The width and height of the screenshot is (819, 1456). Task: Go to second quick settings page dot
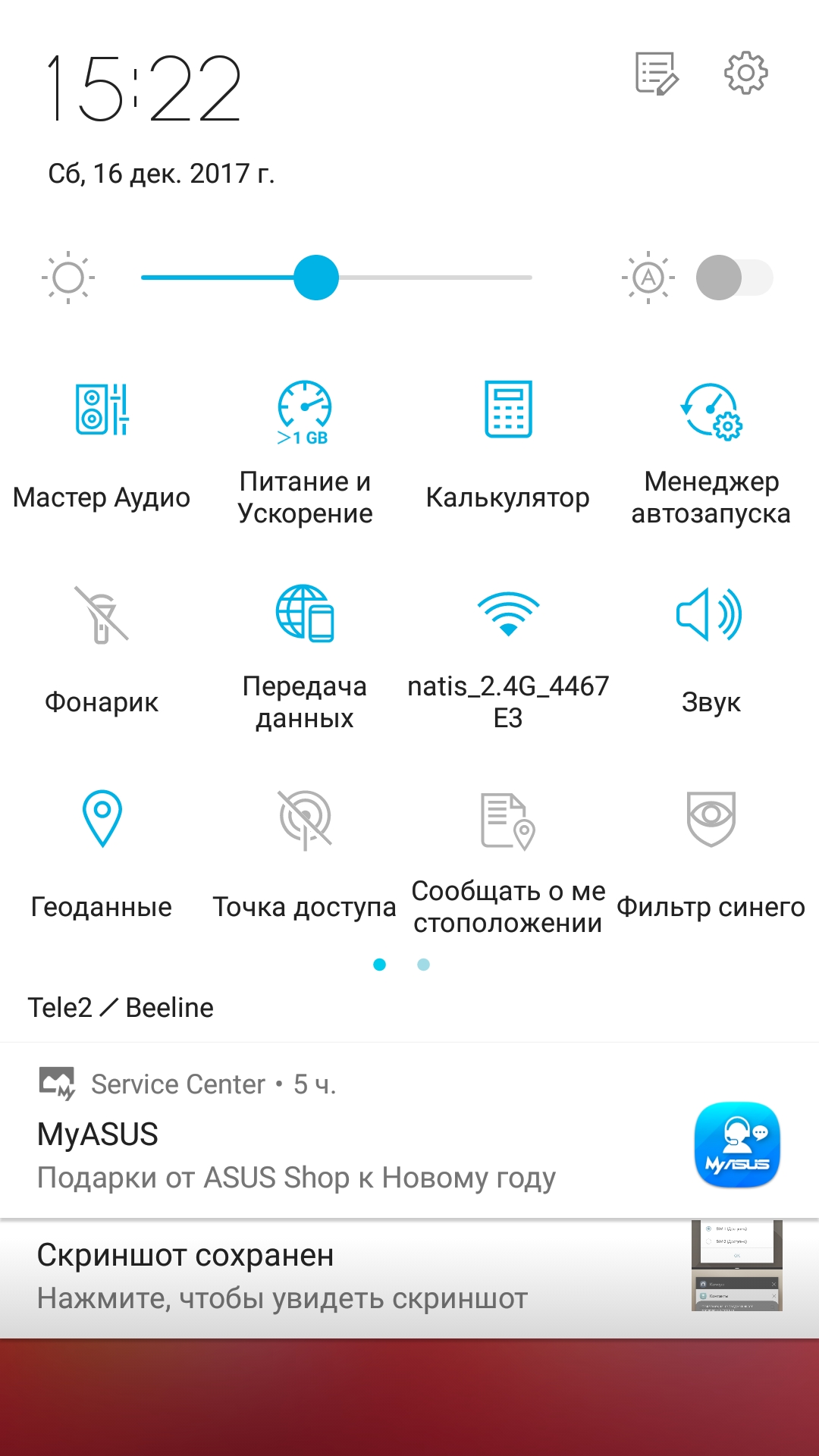424,965
